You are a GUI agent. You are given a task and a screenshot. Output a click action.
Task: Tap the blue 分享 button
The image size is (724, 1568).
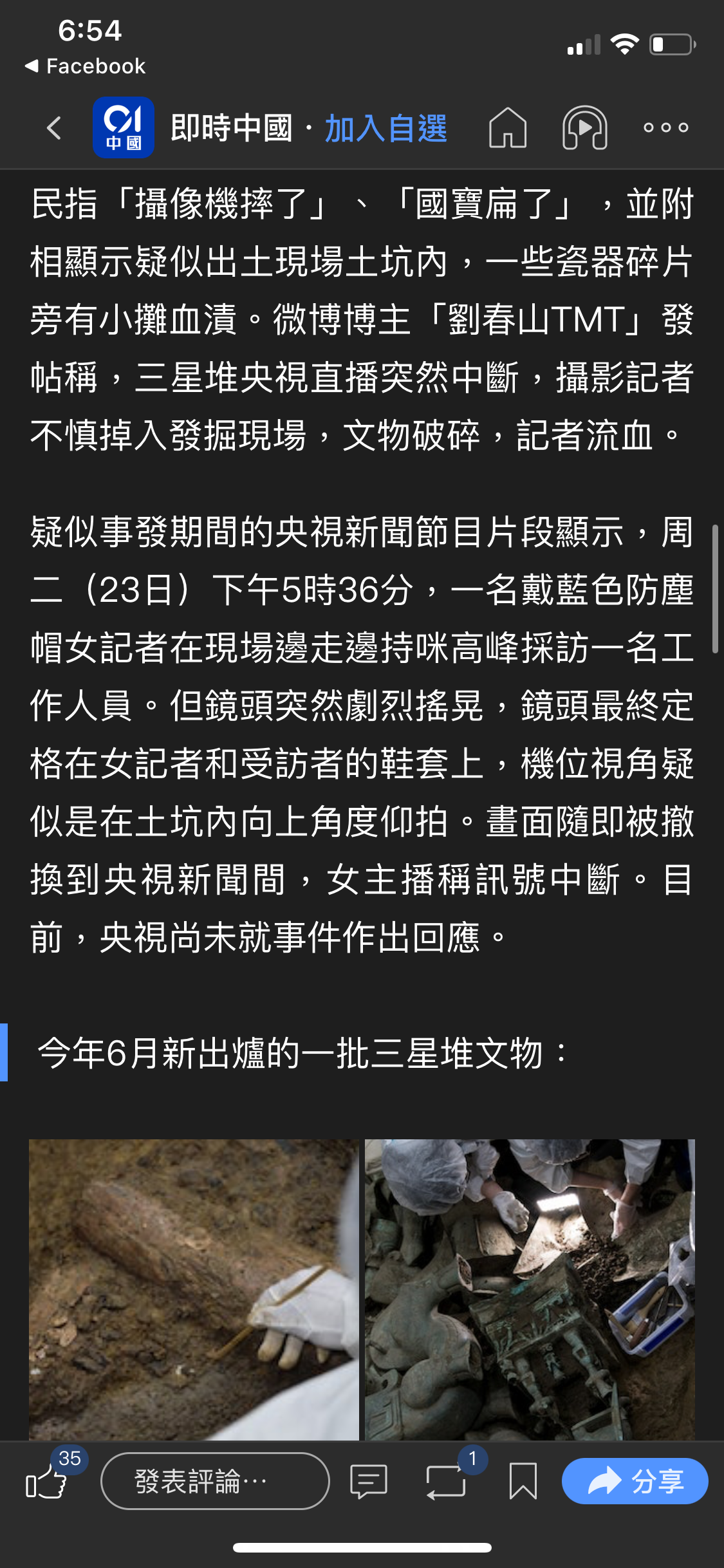[x=635, y=1480]
